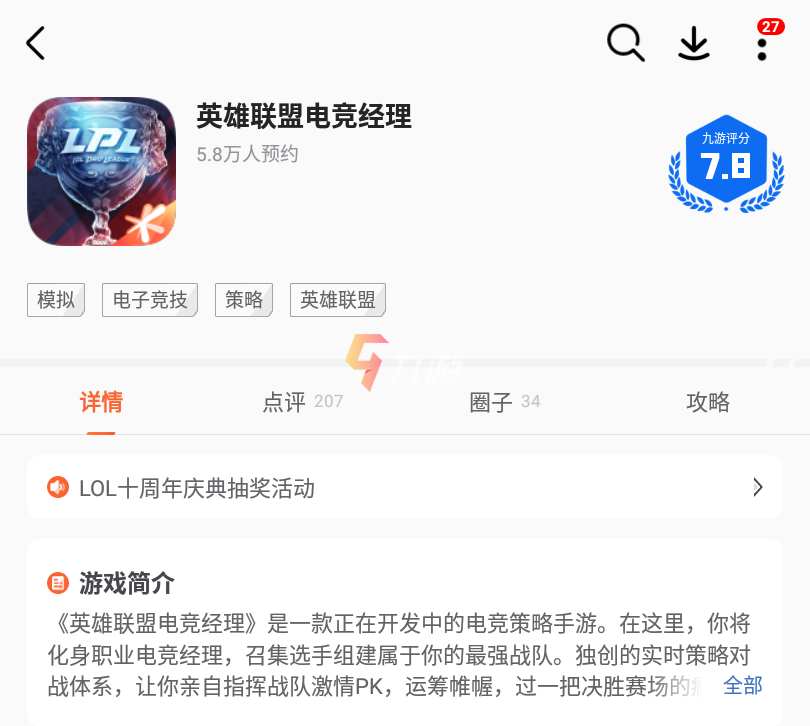810x726 pixels.
Task: Open LOL十周年庆典抽奖活动 announcement
Action: click(405, 488)
